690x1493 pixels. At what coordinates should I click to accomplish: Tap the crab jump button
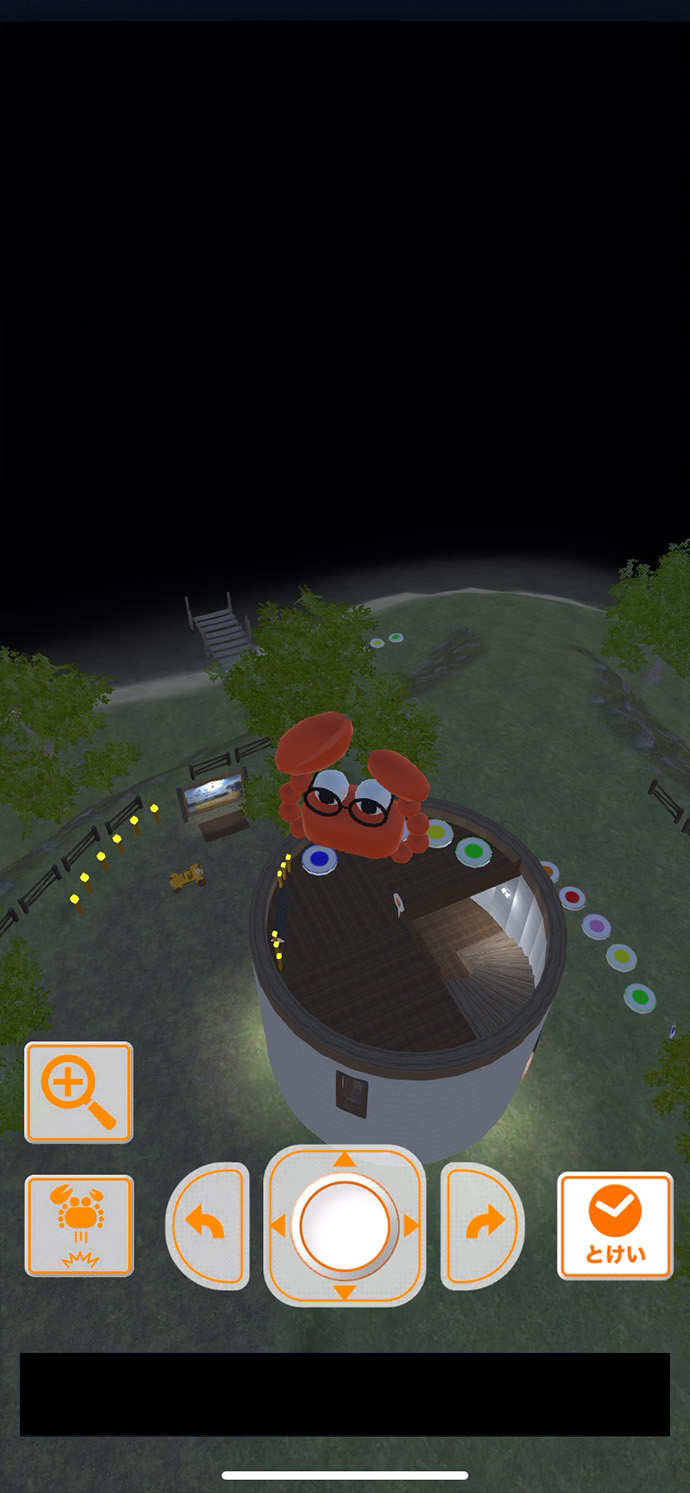[x=79, y=1225]
